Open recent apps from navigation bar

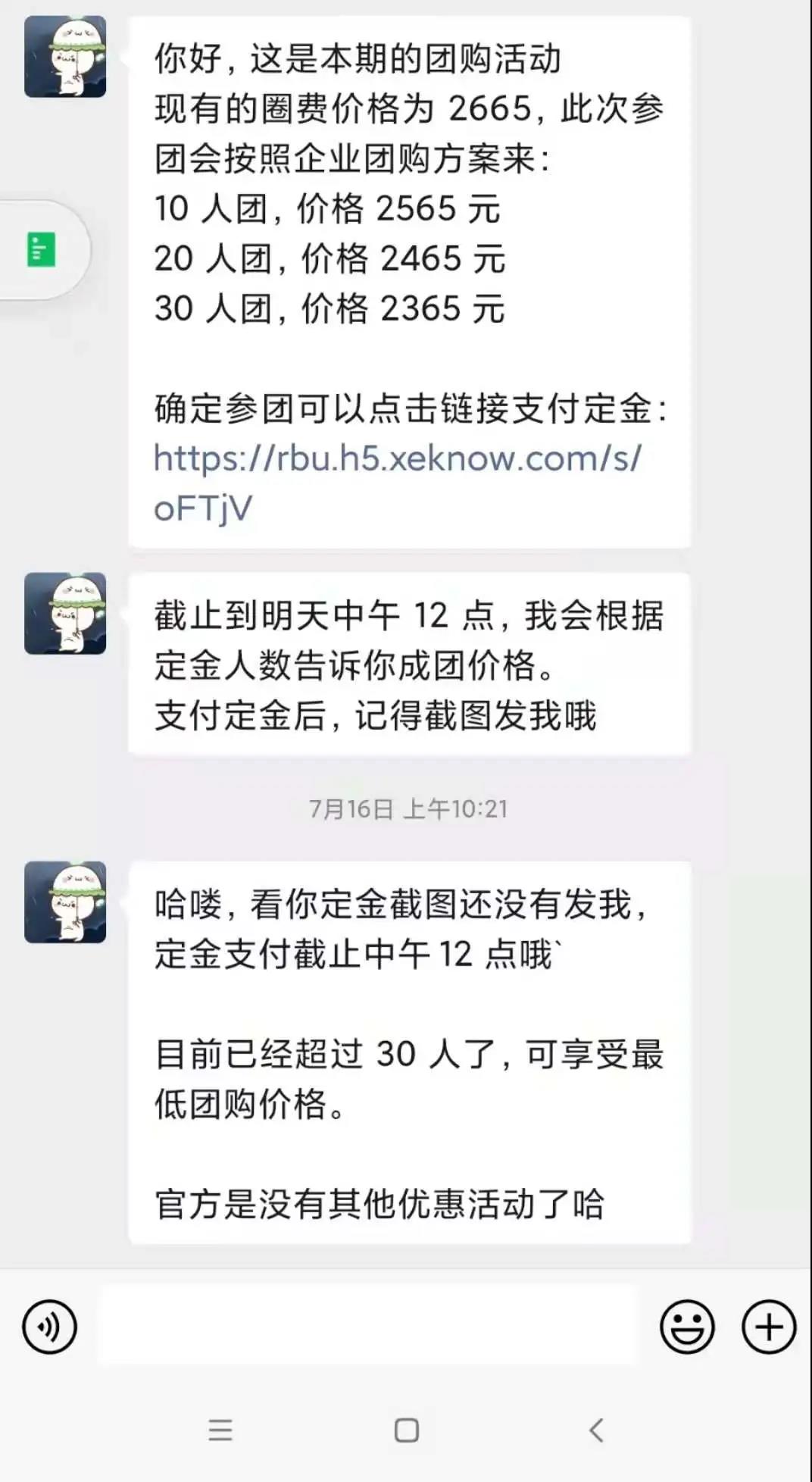coord(220,1430)
